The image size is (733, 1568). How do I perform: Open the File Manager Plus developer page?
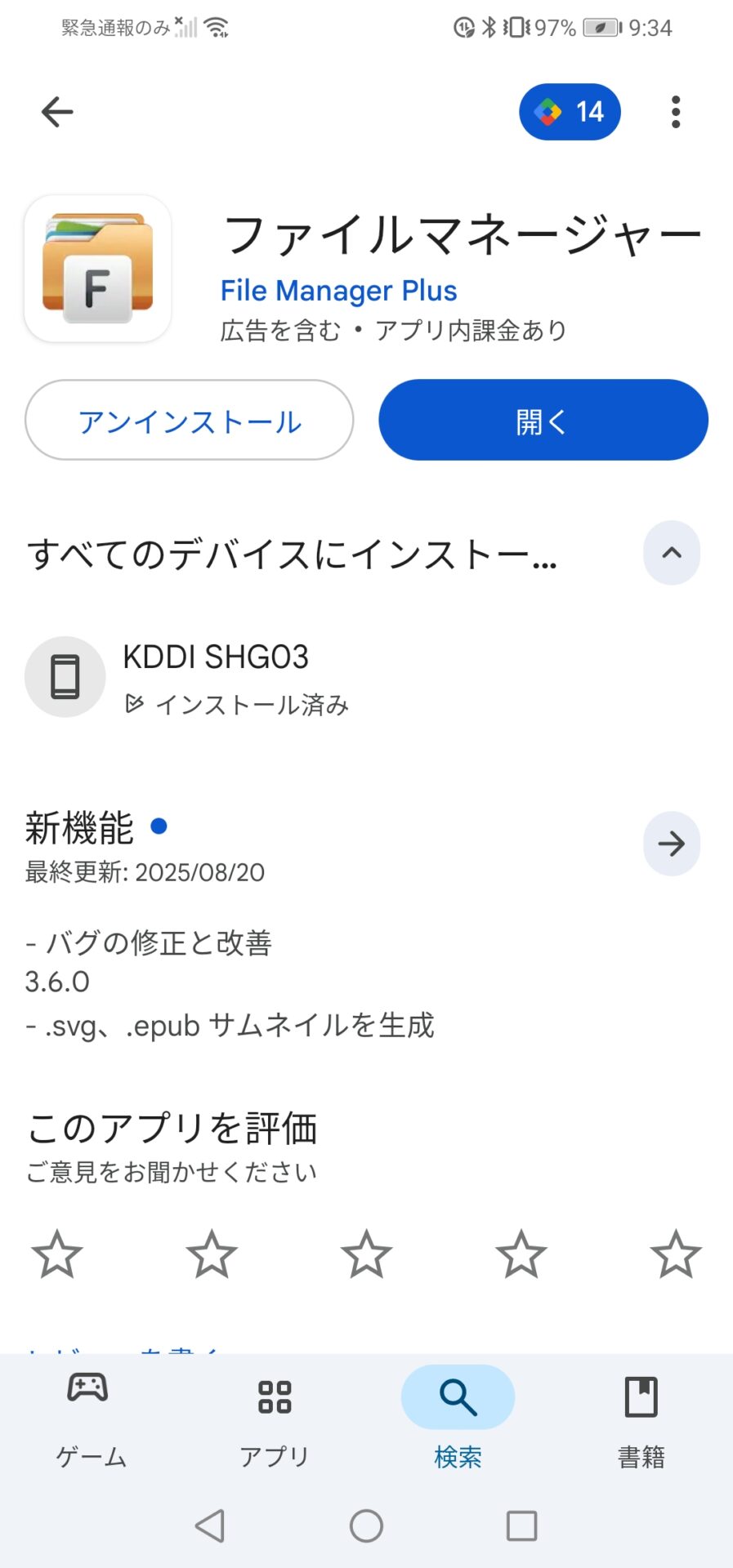[338, 291]
